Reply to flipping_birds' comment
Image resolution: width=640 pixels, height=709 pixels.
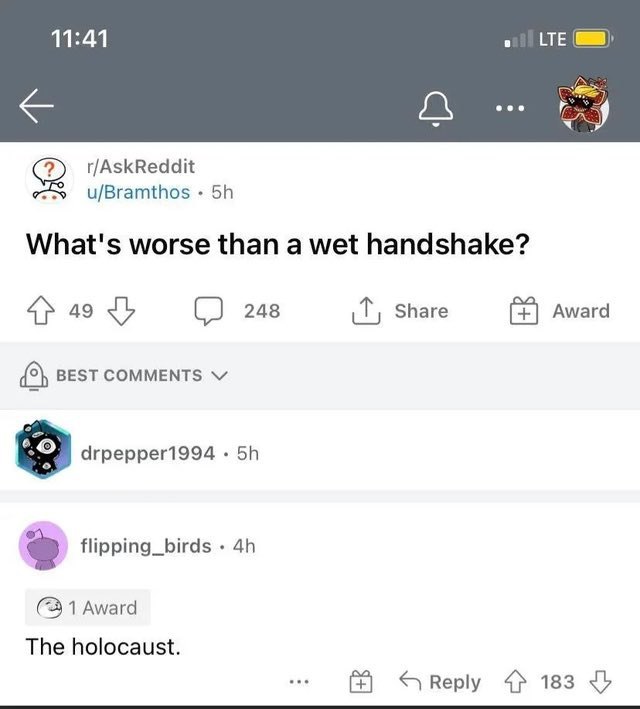click(x=439, y=682)
